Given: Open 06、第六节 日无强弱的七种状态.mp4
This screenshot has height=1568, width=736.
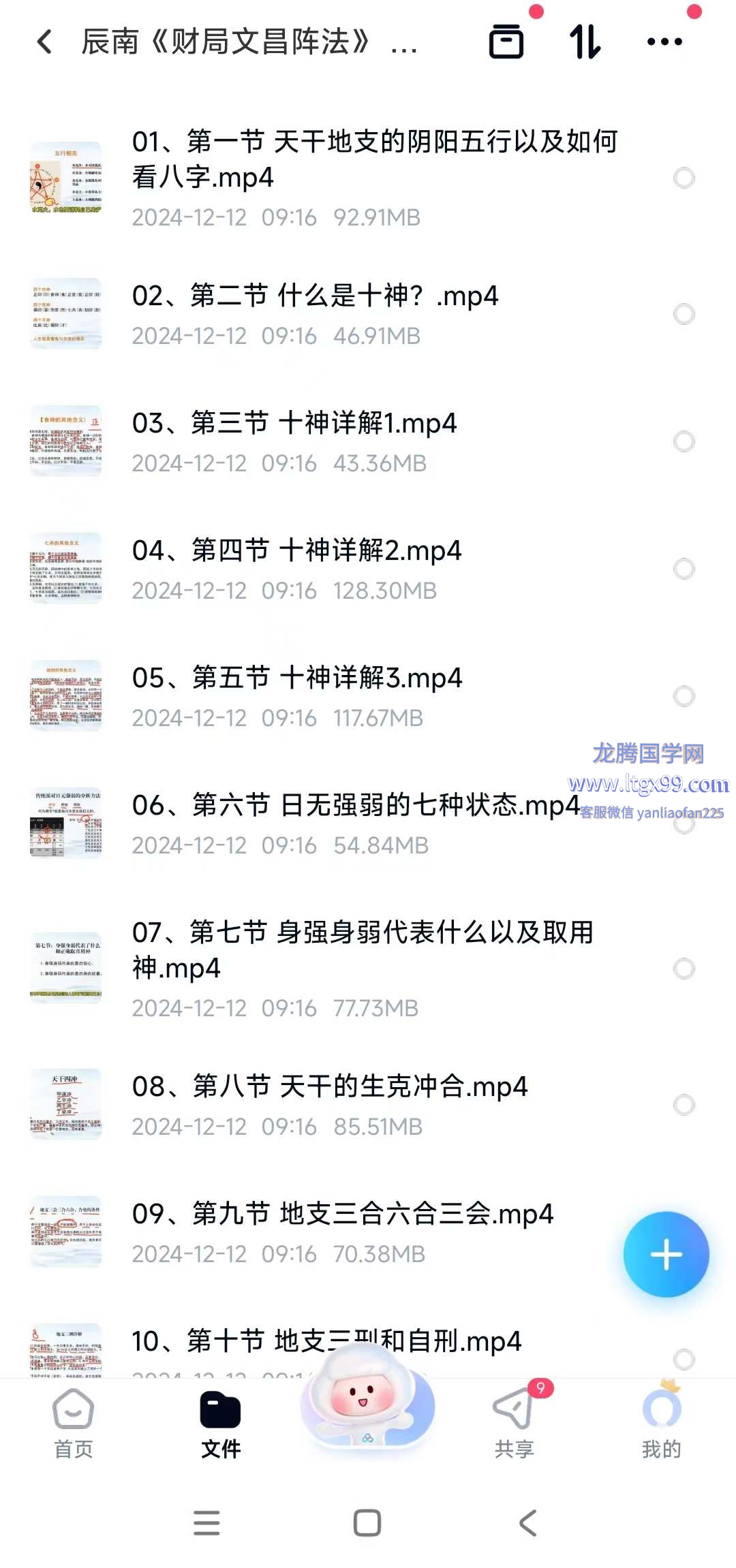Looking at the screenshot, I should [354, 806].
